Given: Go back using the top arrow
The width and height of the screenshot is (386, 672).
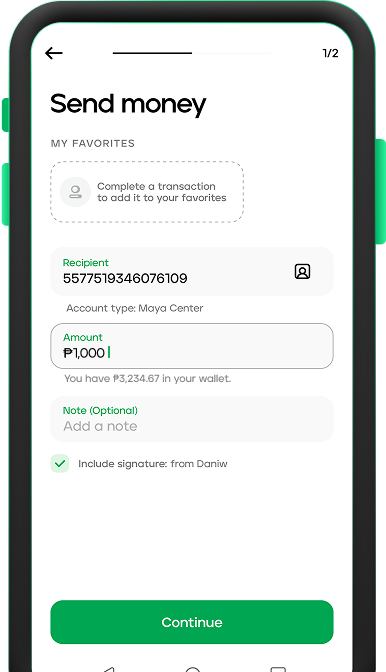Looking at the screenshot, I should [54, 53].
